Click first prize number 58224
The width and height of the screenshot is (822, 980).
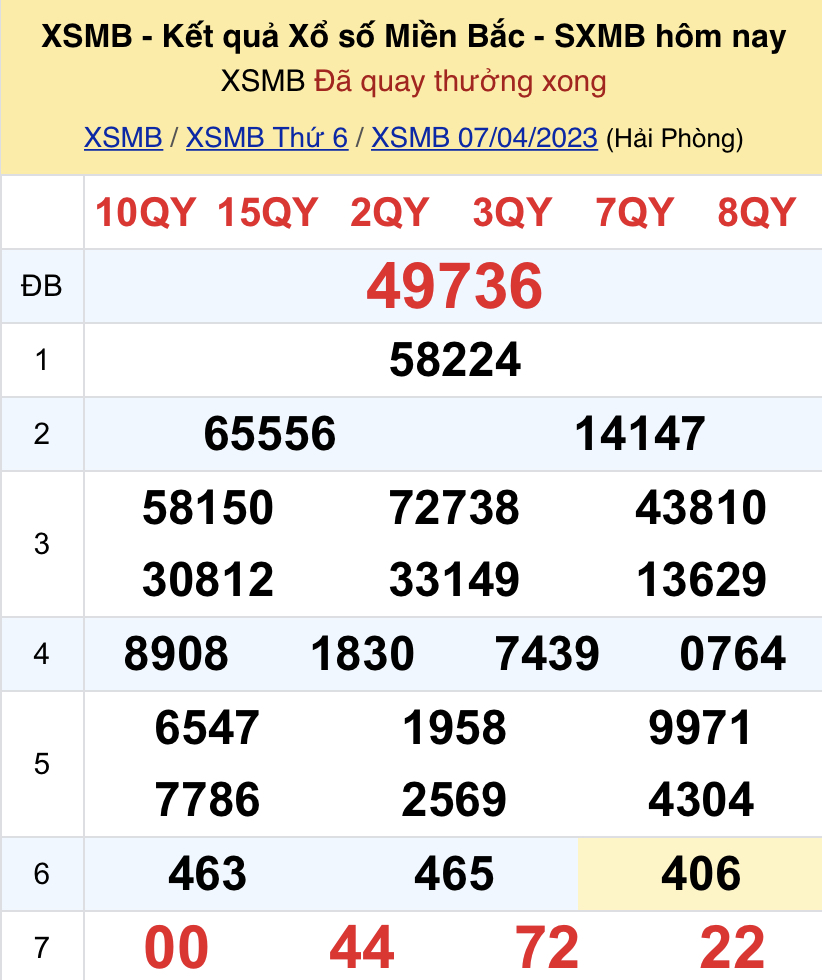tap(453, 361)
